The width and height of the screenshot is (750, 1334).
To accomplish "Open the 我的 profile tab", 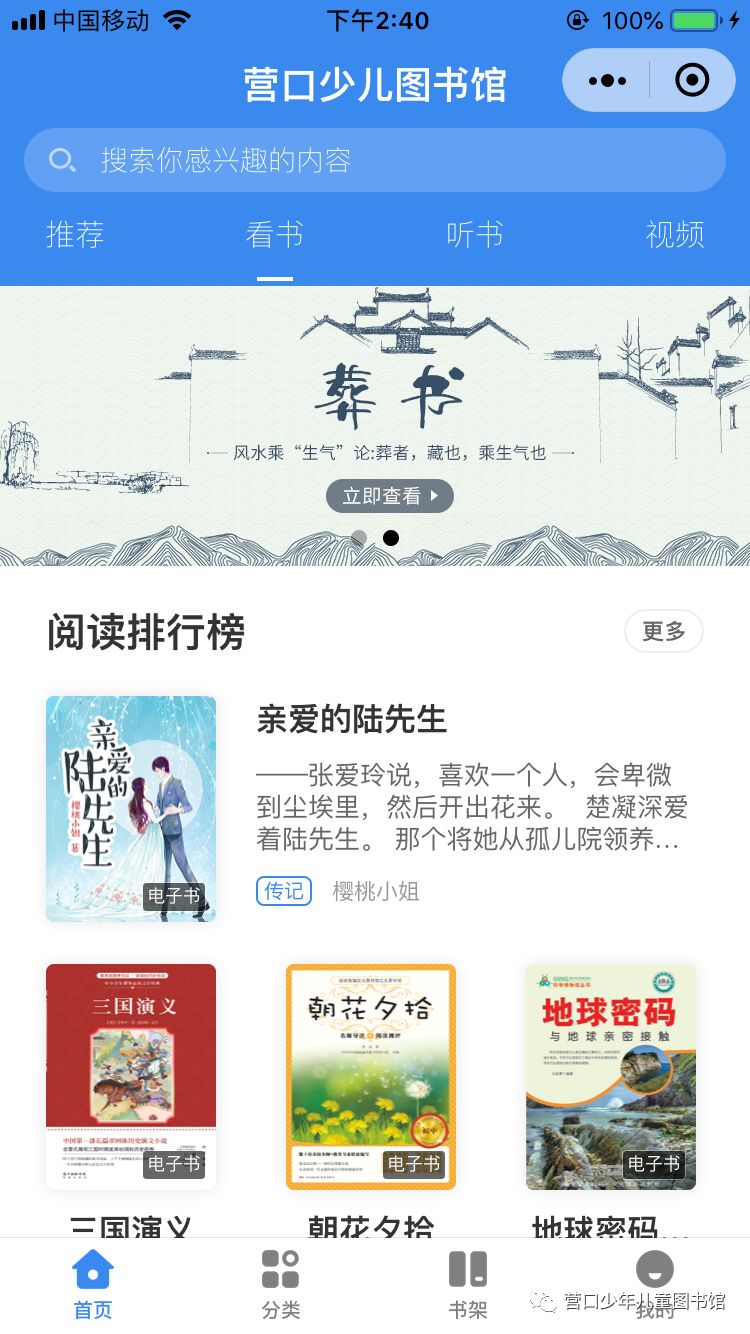I will (655, 1284).
